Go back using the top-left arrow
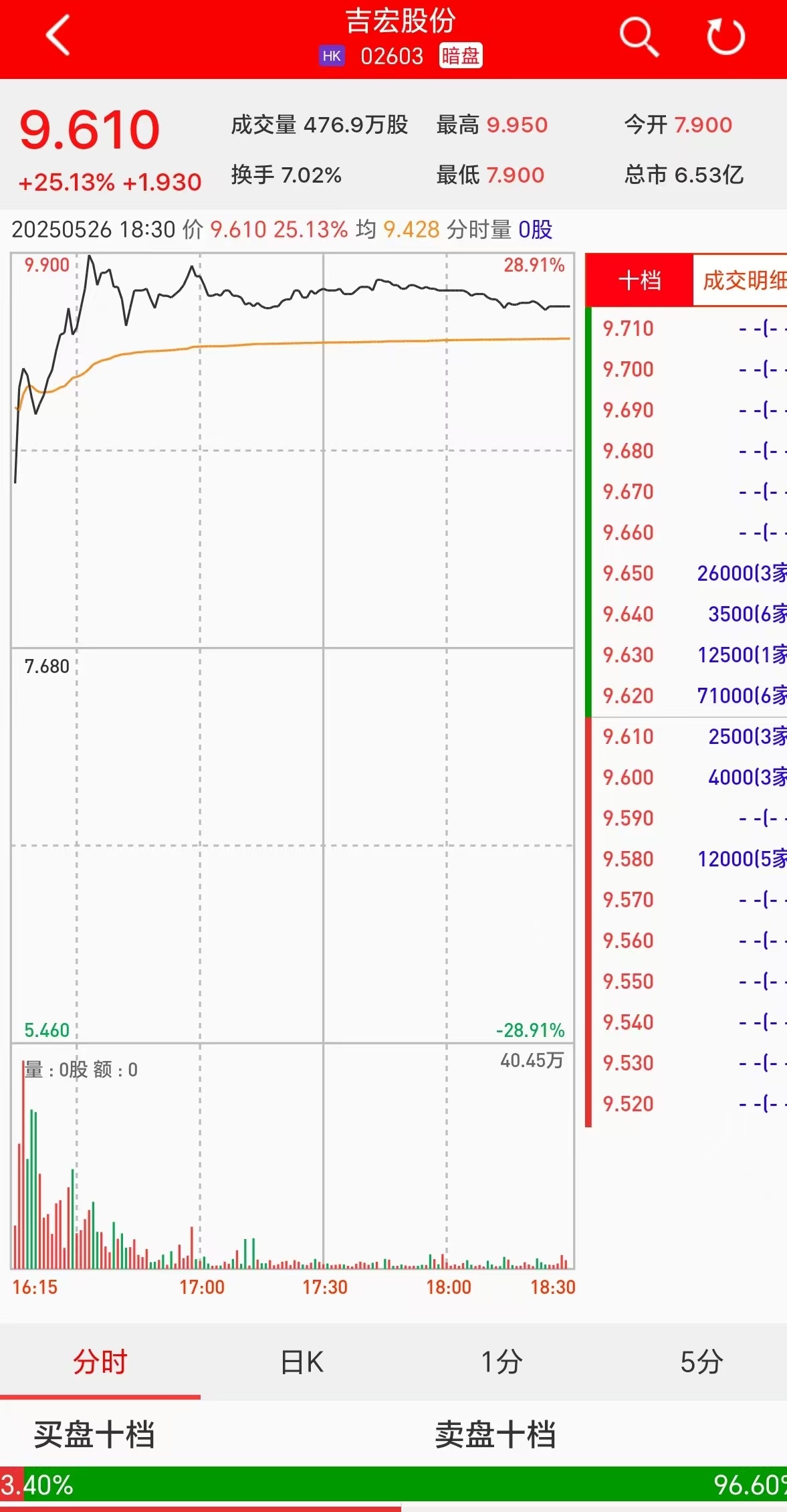 click(58, 35)
